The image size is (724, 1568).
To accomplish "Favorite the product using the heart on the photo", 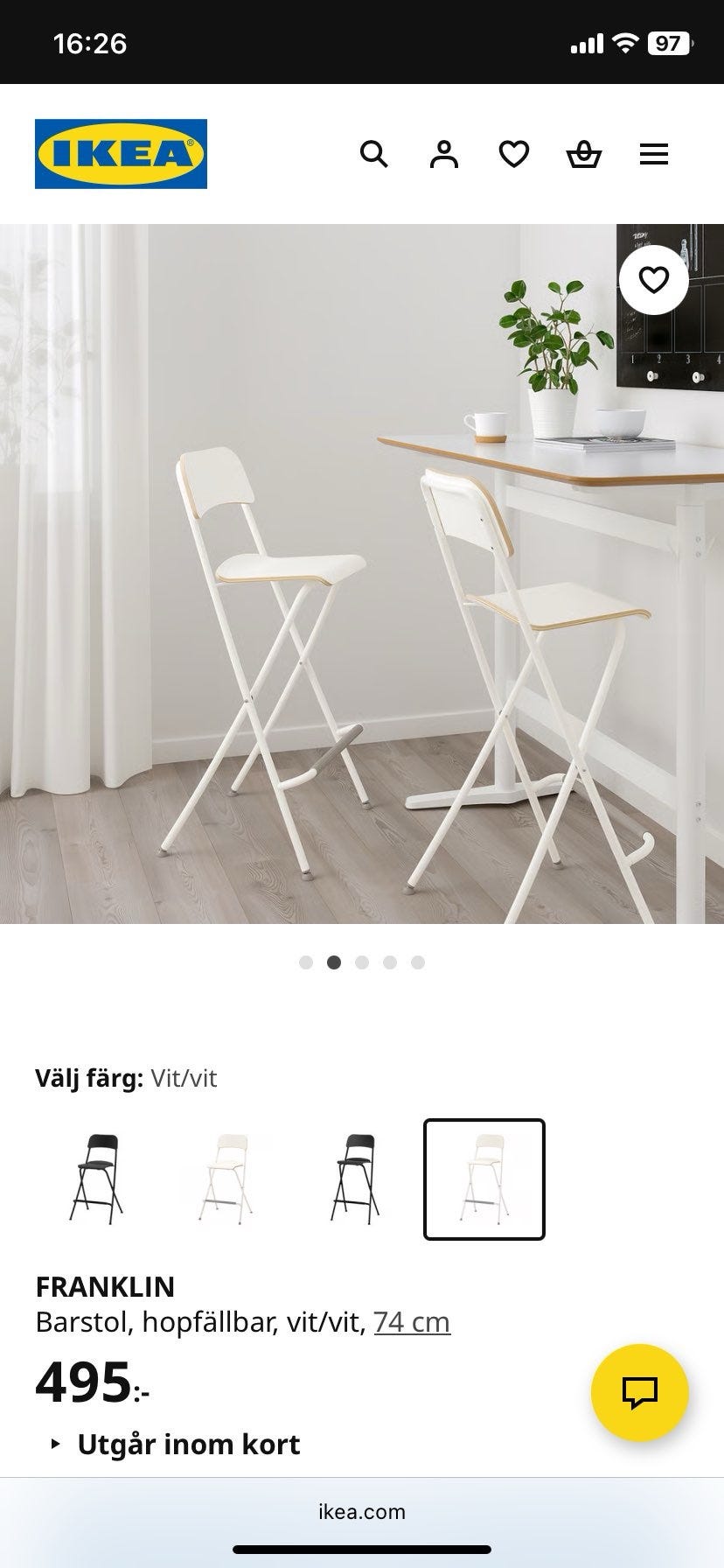I will point(652,280).
